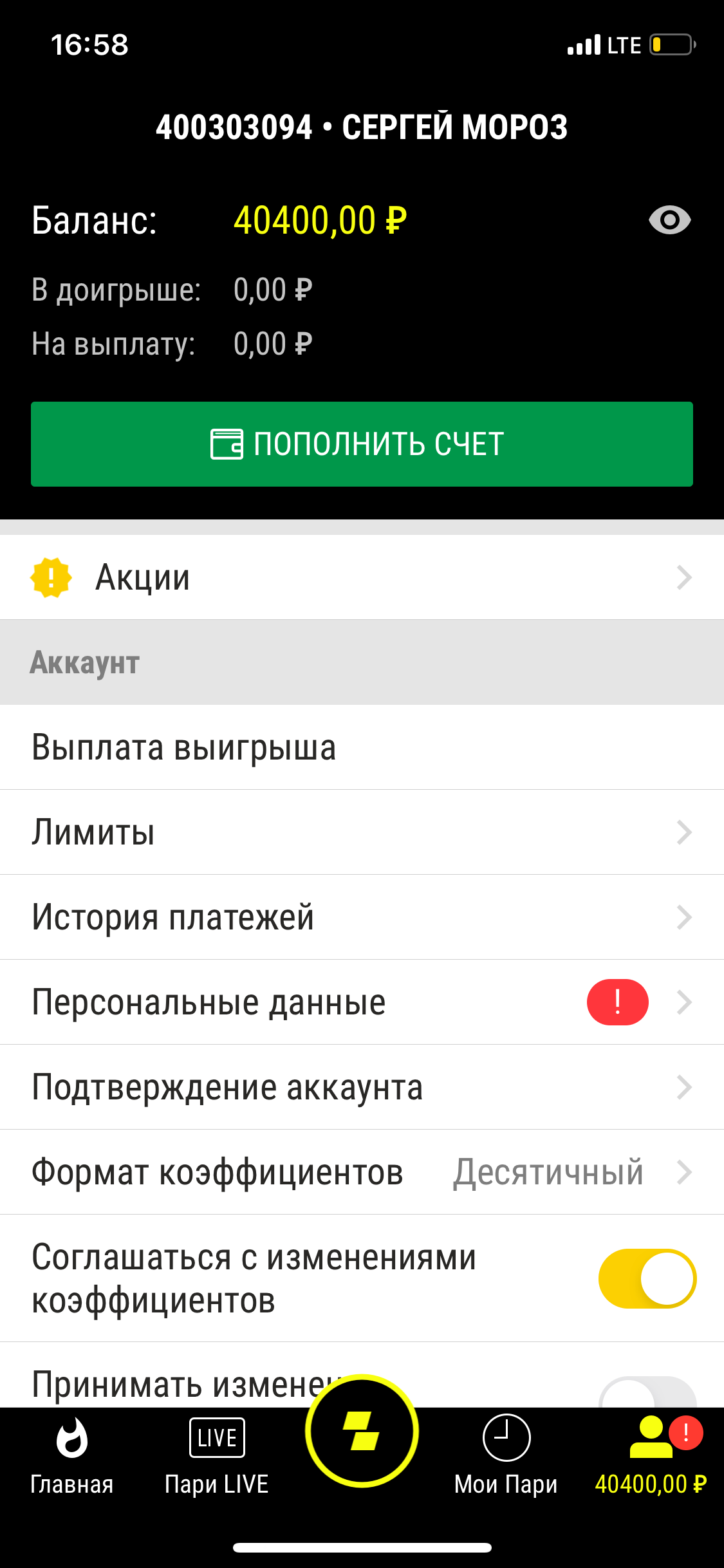View История платежей

362,917
